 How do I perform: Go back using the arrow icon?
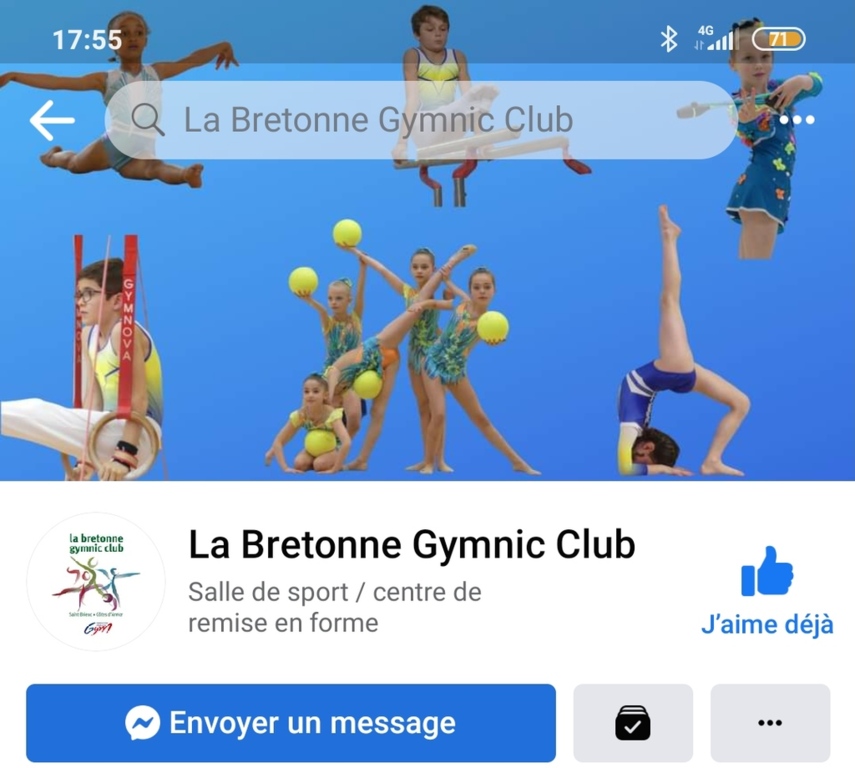[52, 121]
